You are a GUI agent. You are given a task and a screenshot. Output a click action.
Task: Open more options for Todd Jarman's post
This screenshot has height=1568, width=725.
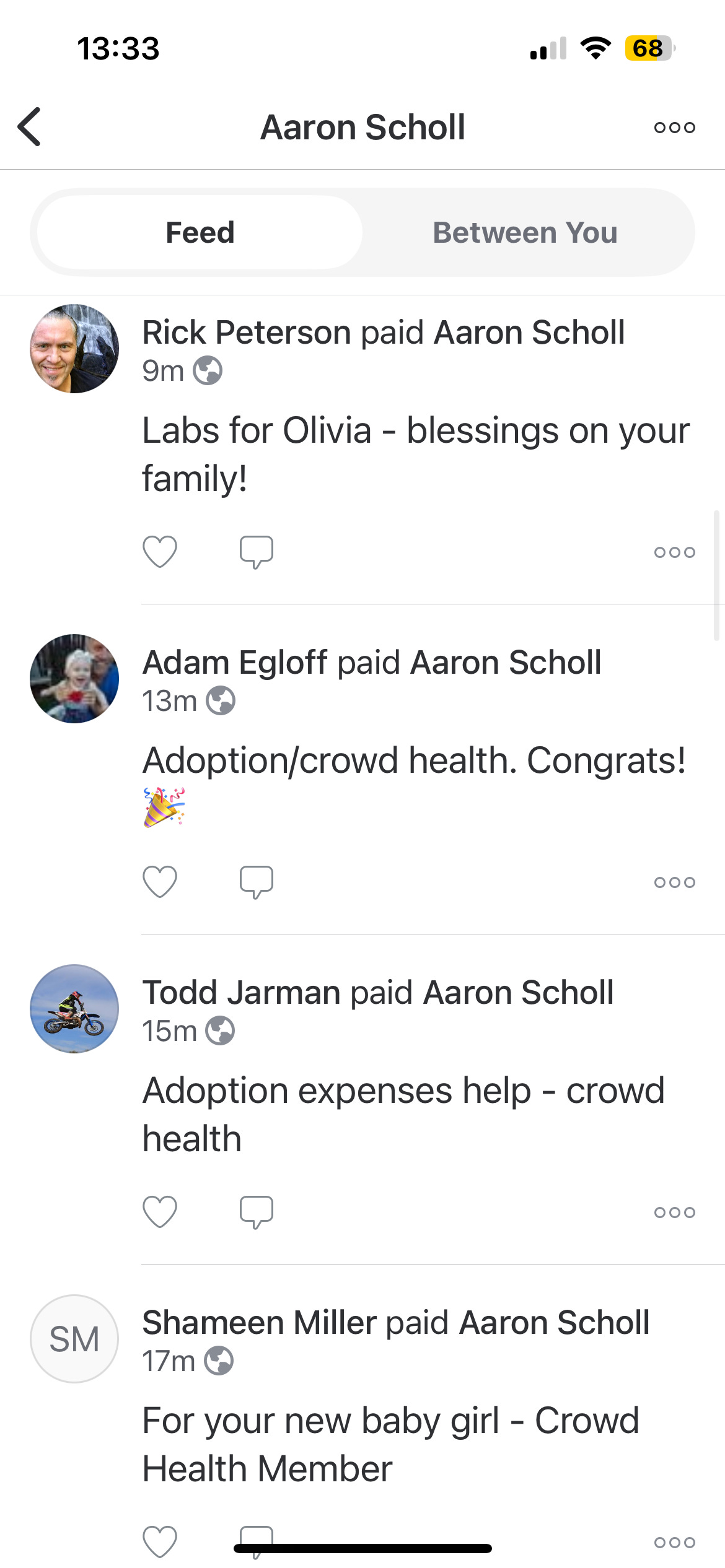(x=674, y=1213)
